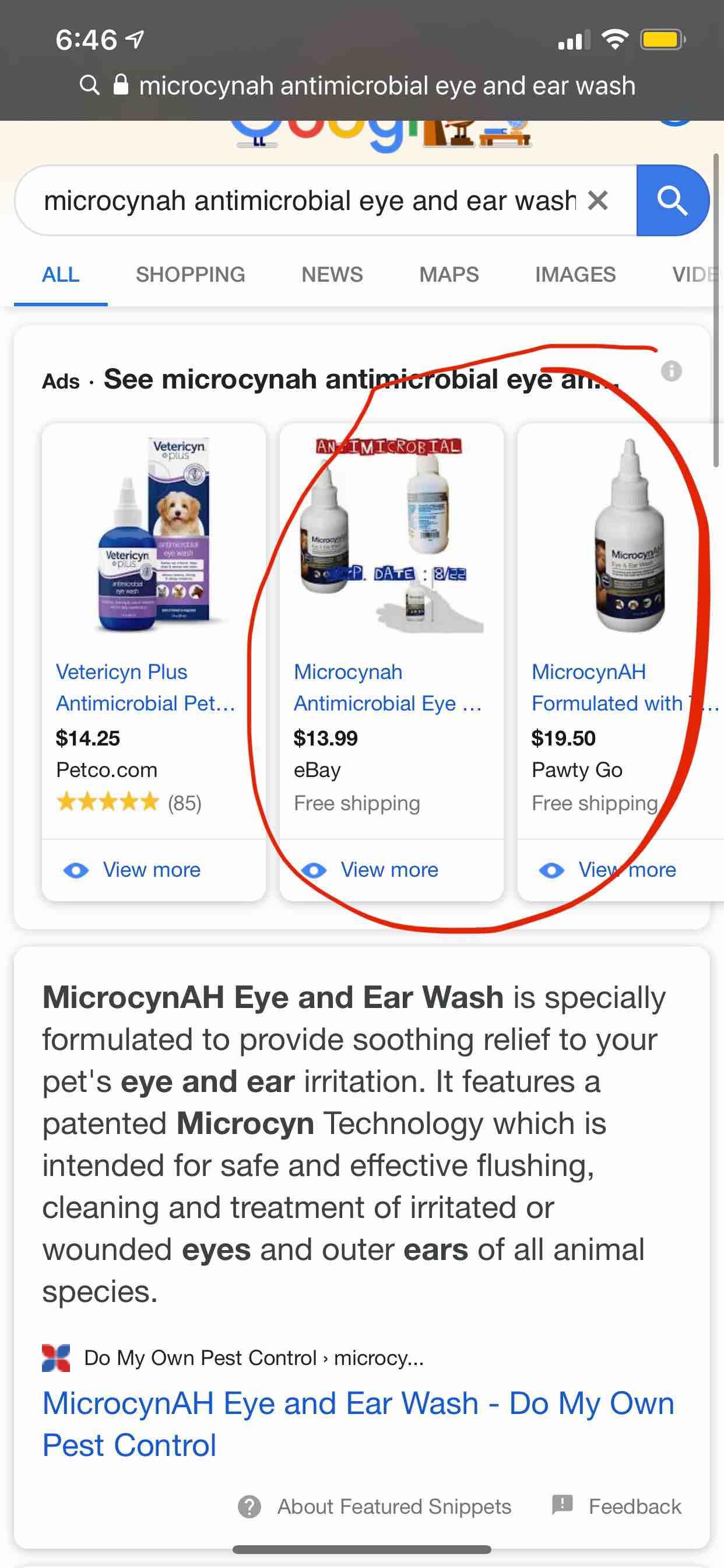
Task: View more under the Petco.com ad
Action: [x=151, y=870]
